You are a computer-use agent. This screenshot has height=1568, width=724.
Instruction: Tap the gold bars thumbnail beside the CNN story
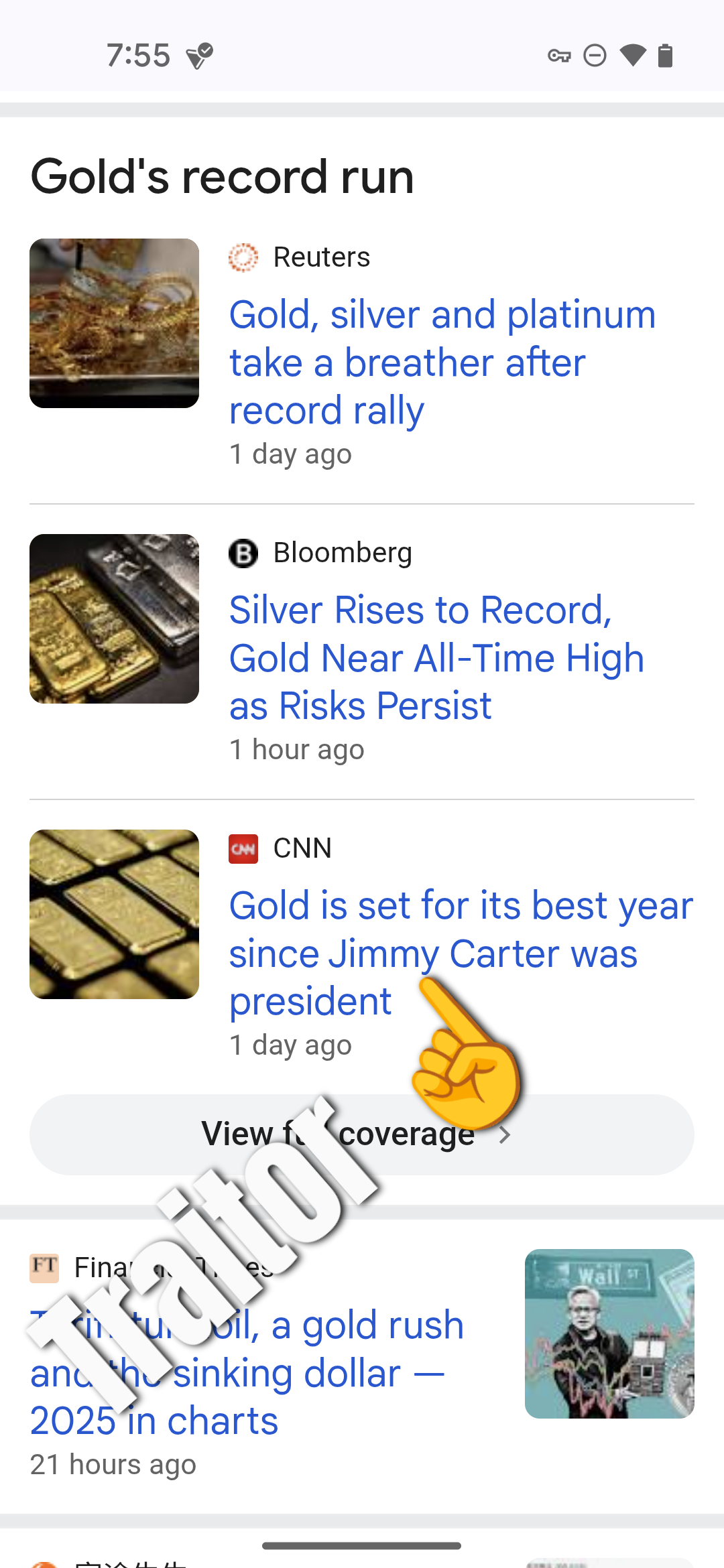[x=115, y=914]
